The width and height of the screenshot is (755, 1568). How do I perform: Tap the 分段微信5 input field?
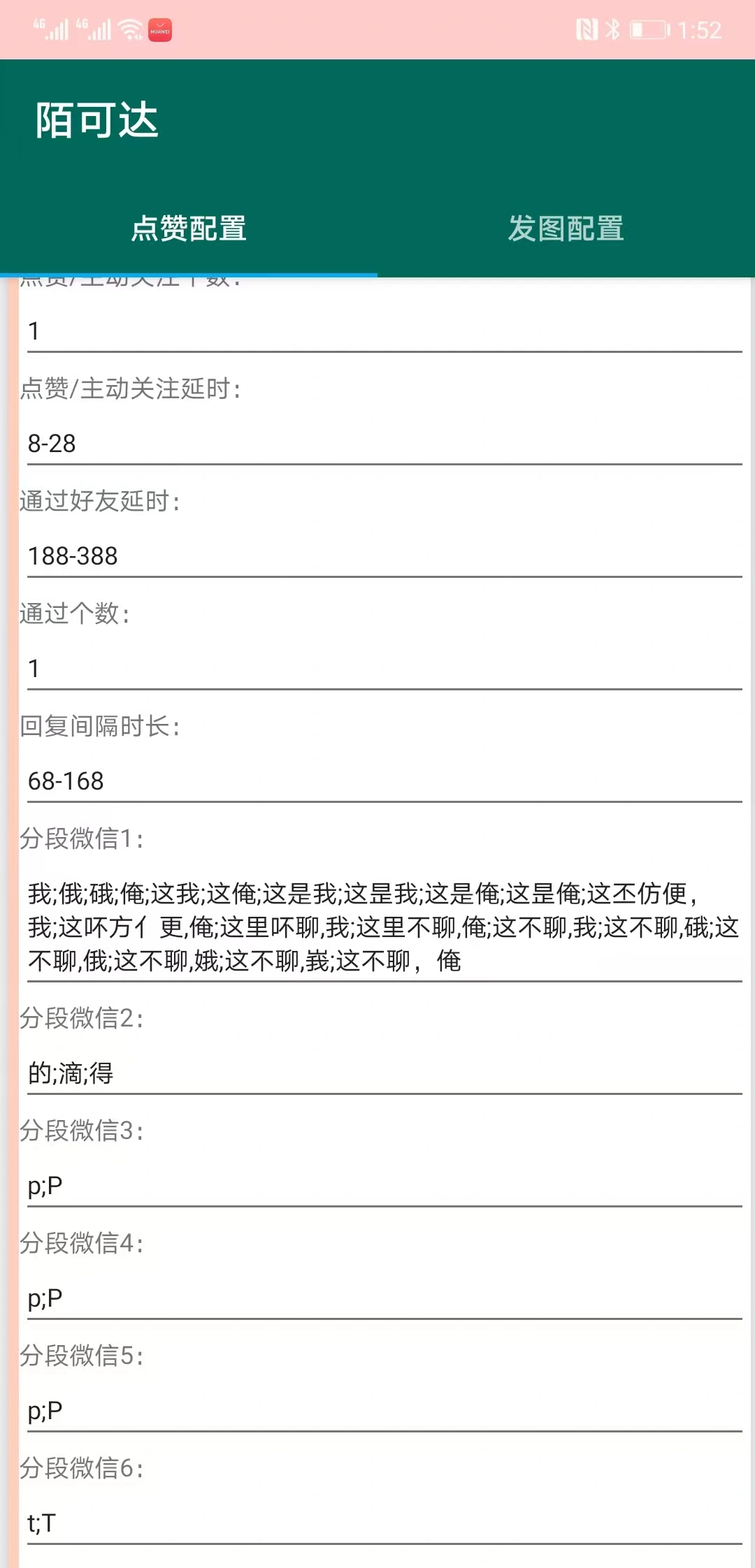[384, 1411]
